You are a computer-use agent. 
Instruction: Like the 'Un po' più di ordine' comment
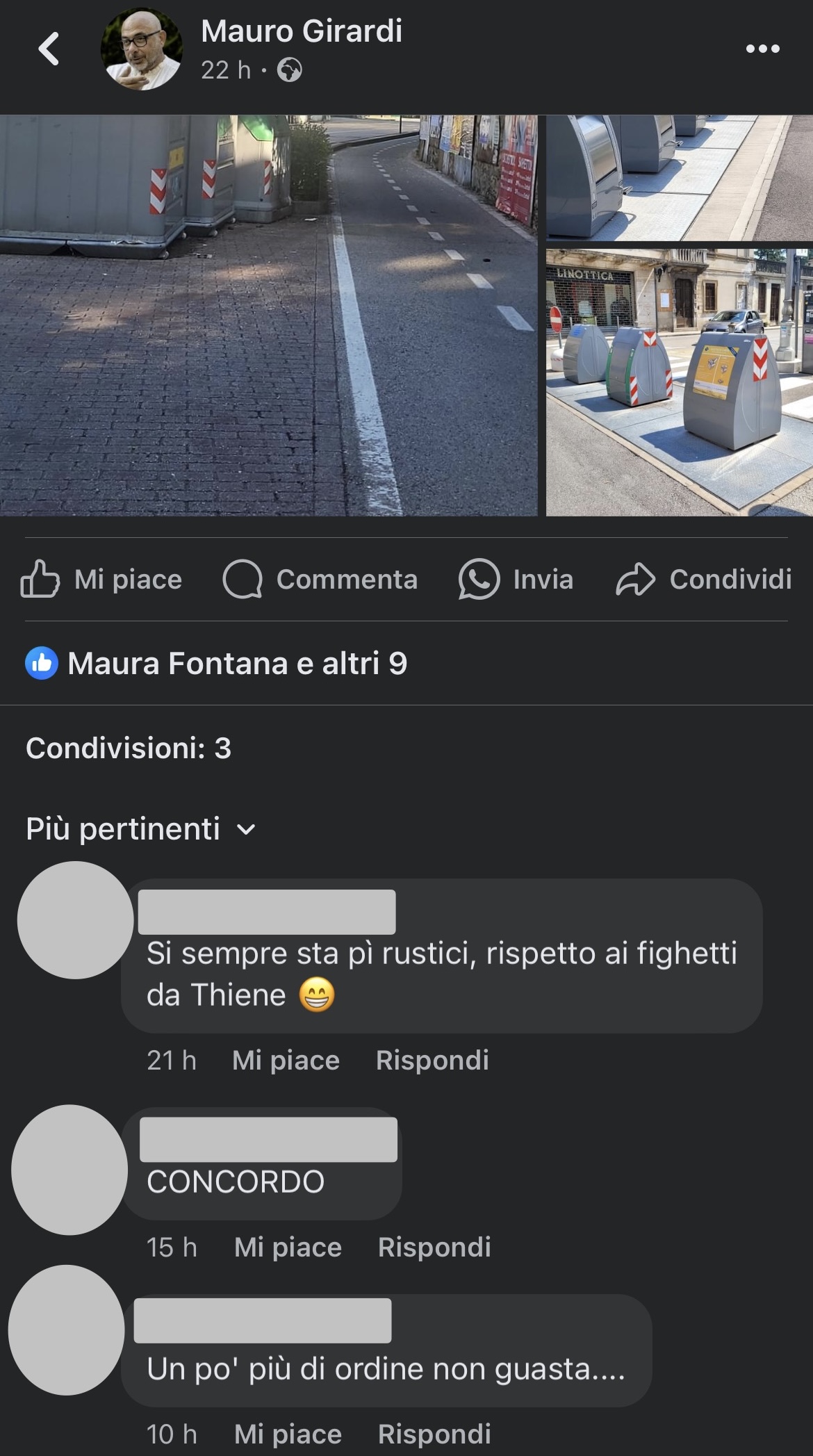(x=288, y=1434)
